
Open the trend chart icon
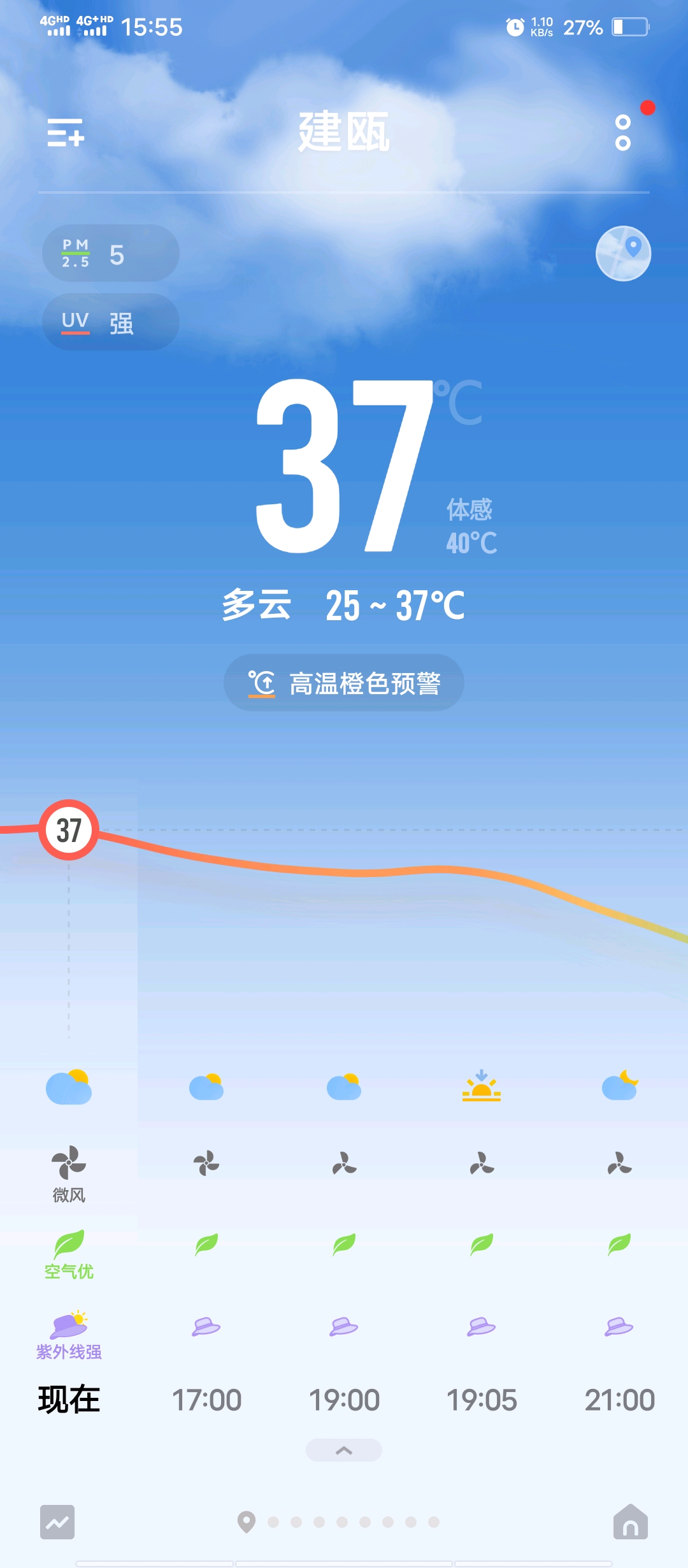pos(57,1522)
